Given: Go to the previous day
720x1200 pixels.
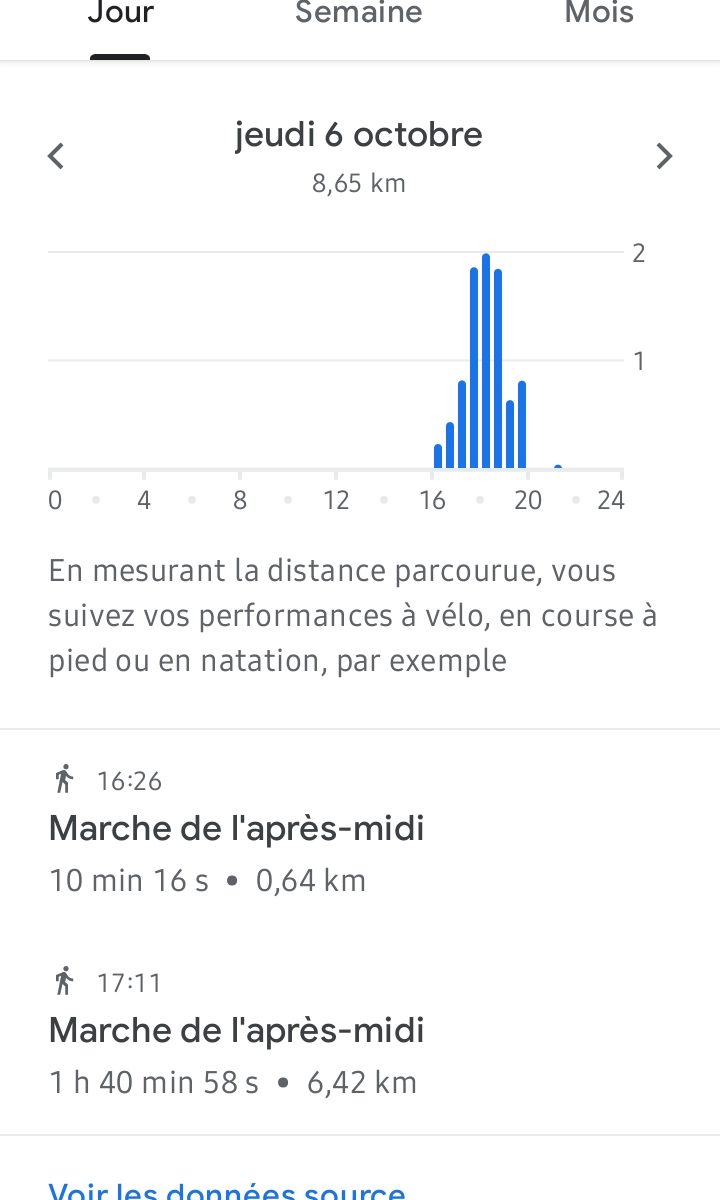Looking at the screenshot, I should (x=56, y=156).
